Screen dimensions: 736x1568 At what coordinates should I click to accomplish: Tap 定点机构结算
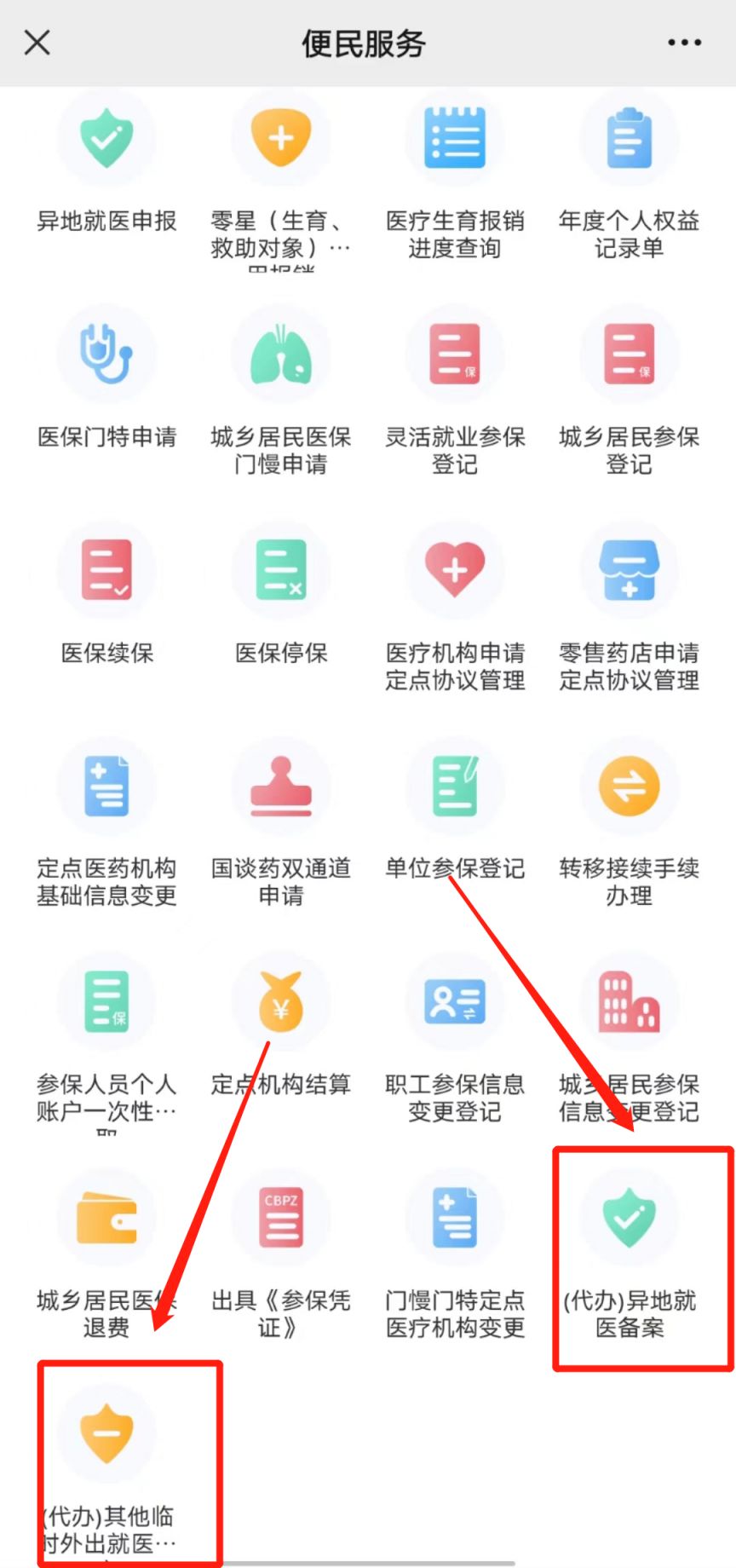(281, 1002)
